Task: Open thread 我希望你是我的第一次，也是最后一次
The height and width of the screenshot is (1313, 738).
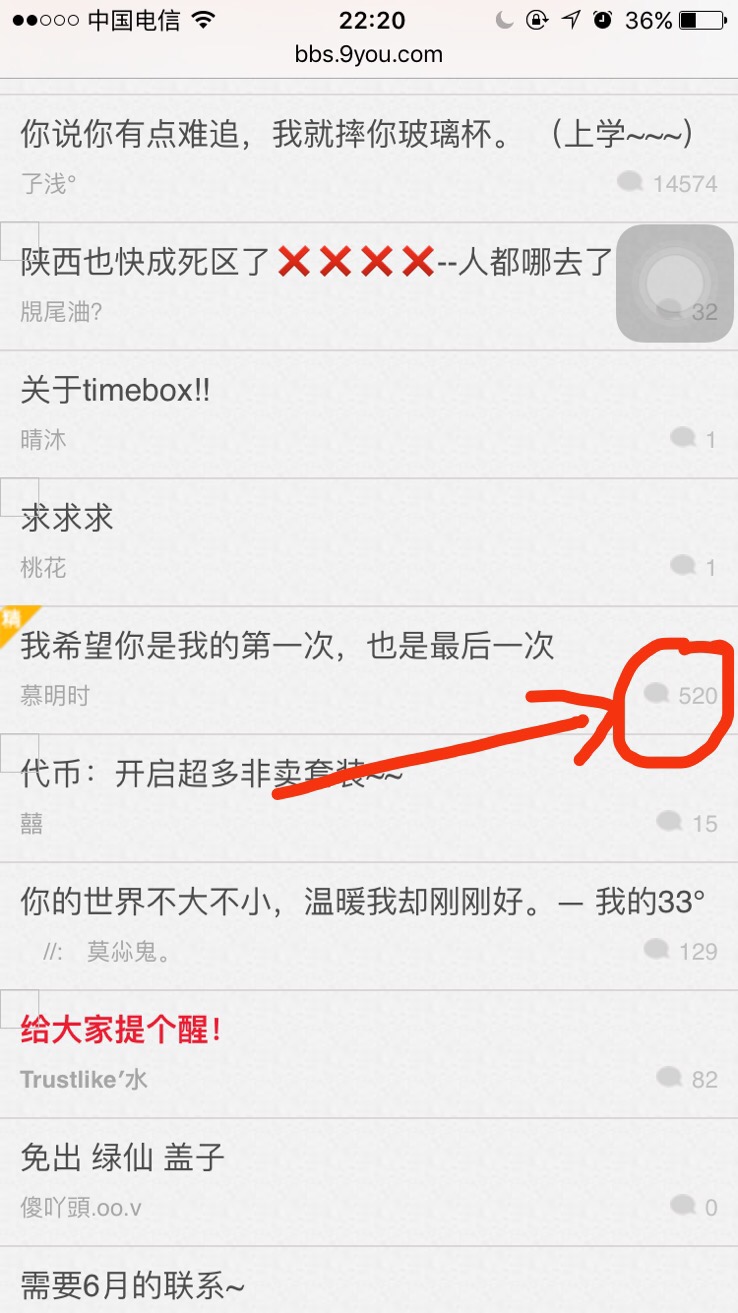Action: point(287,646)
